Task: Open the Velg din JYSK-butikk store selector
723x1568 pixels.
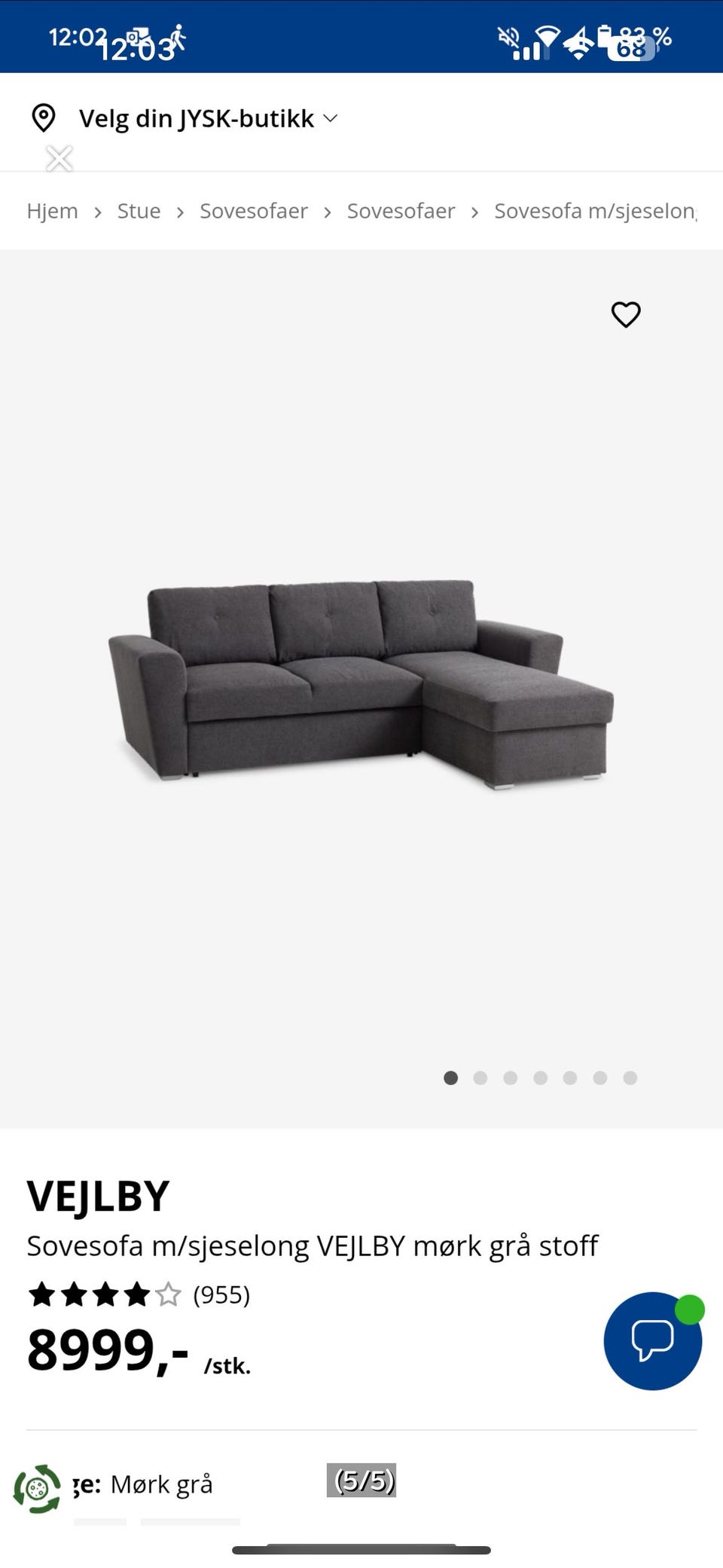Action: [x=197, y=119]
